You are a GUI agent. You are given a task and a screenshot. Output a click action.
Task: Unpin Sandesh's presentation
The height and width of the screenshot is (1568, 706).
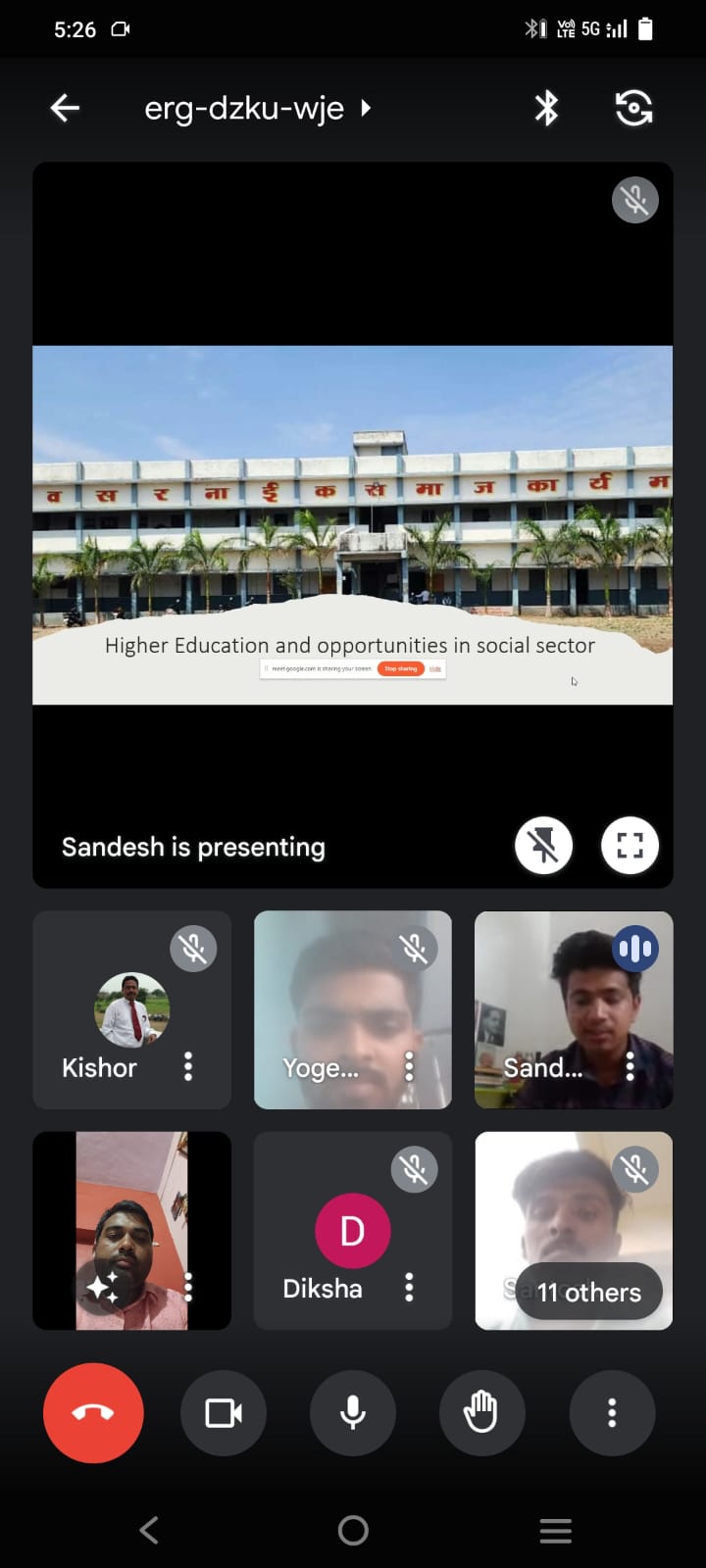pyautogui.click(x=543, y=846)
